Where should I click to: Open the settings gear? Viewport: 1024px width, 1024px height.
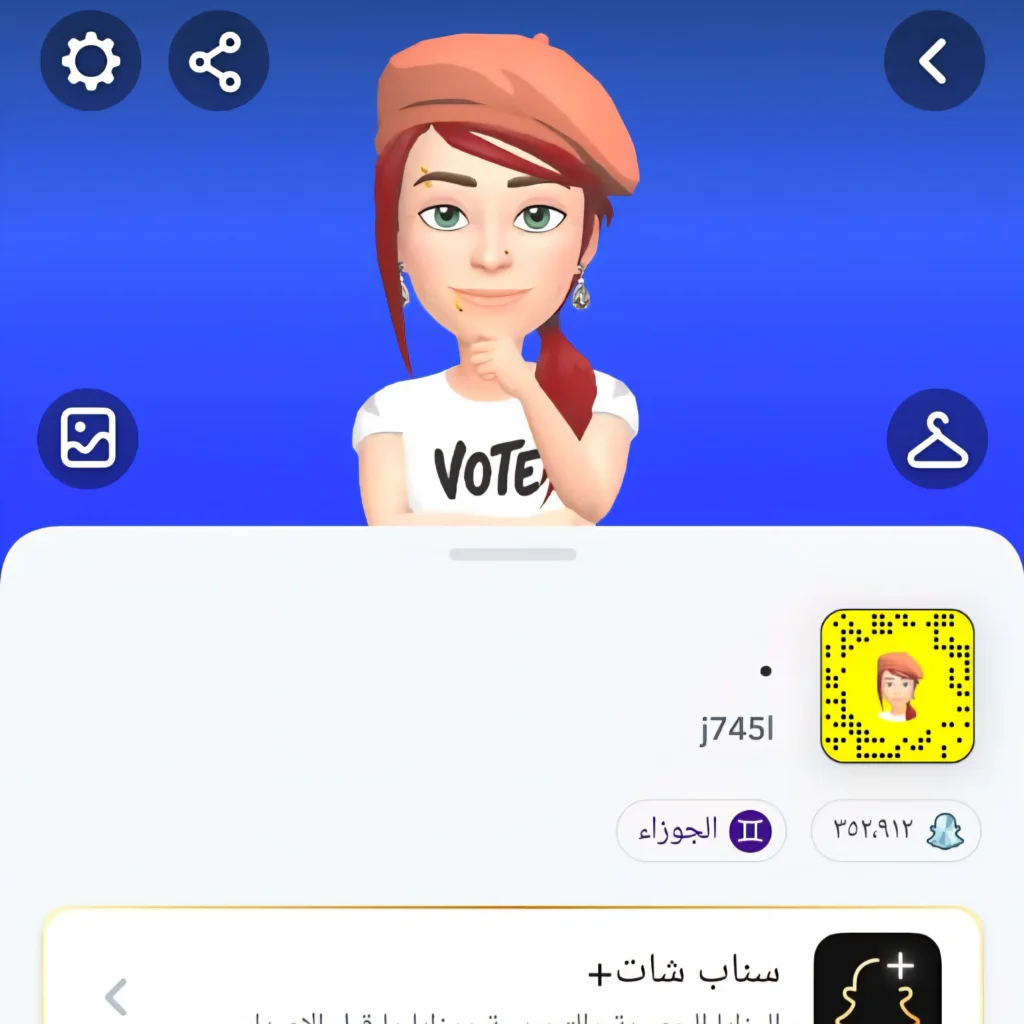click(x=90, y=62)
